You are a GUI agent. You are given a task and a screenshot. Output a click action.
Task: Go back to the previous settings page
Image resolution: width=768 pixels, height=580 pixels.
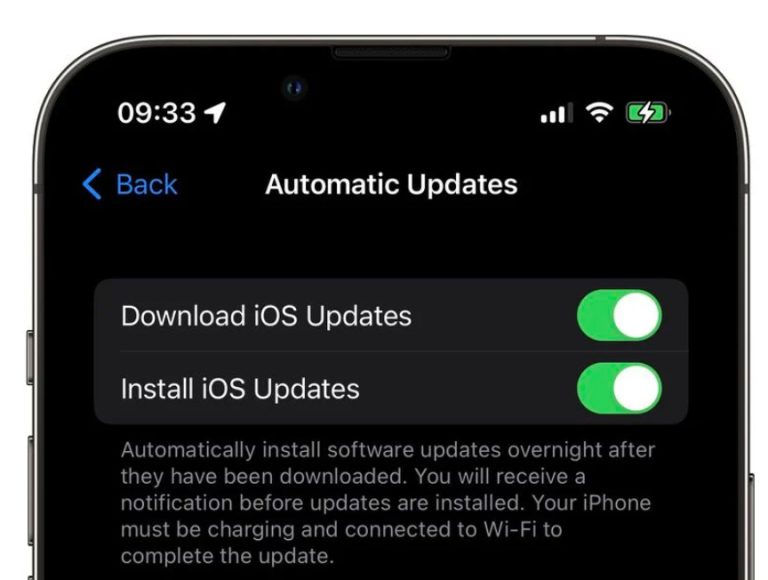coord(129,185)
